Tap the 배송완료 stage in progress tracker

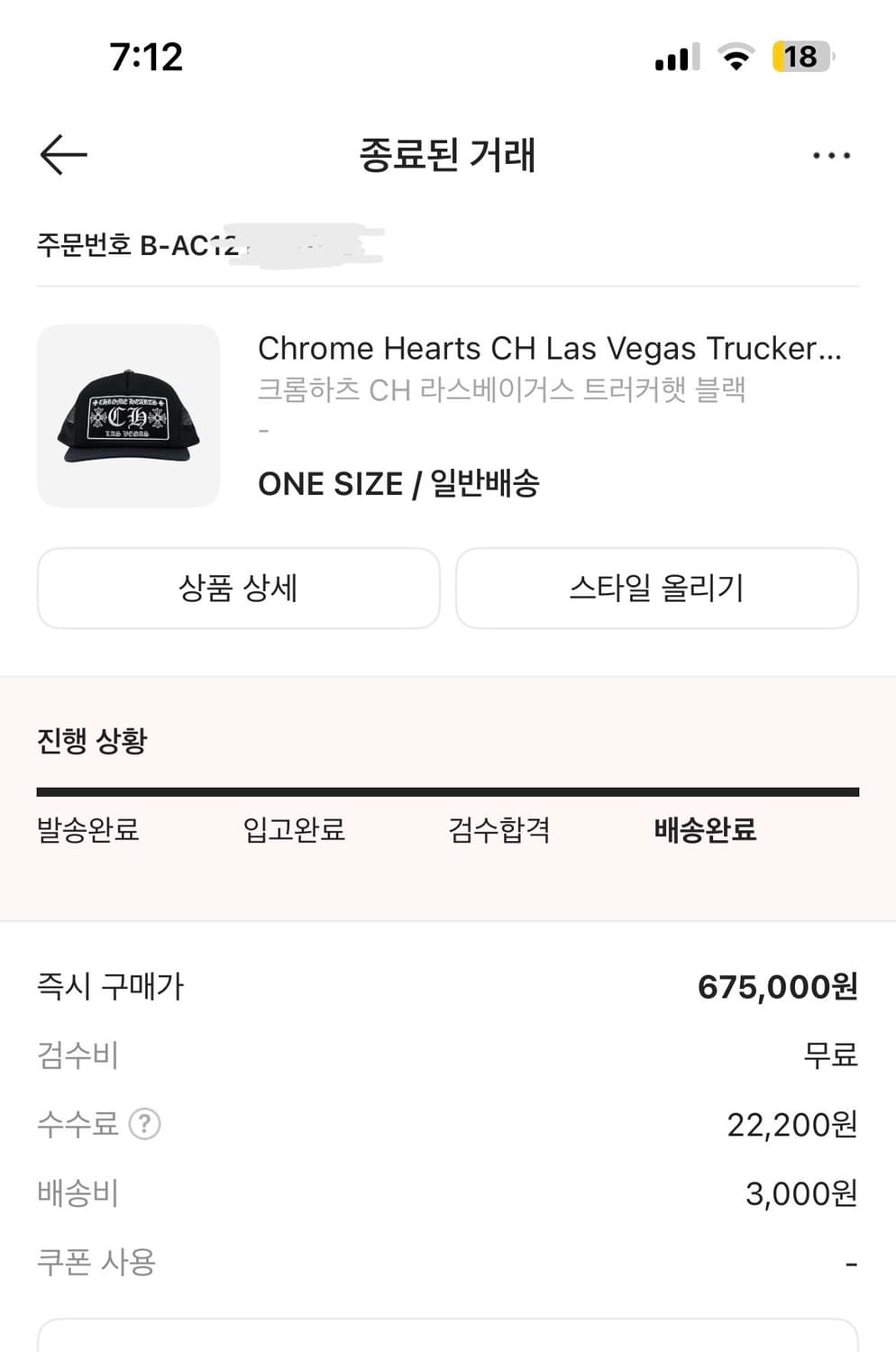pos(706,832)
